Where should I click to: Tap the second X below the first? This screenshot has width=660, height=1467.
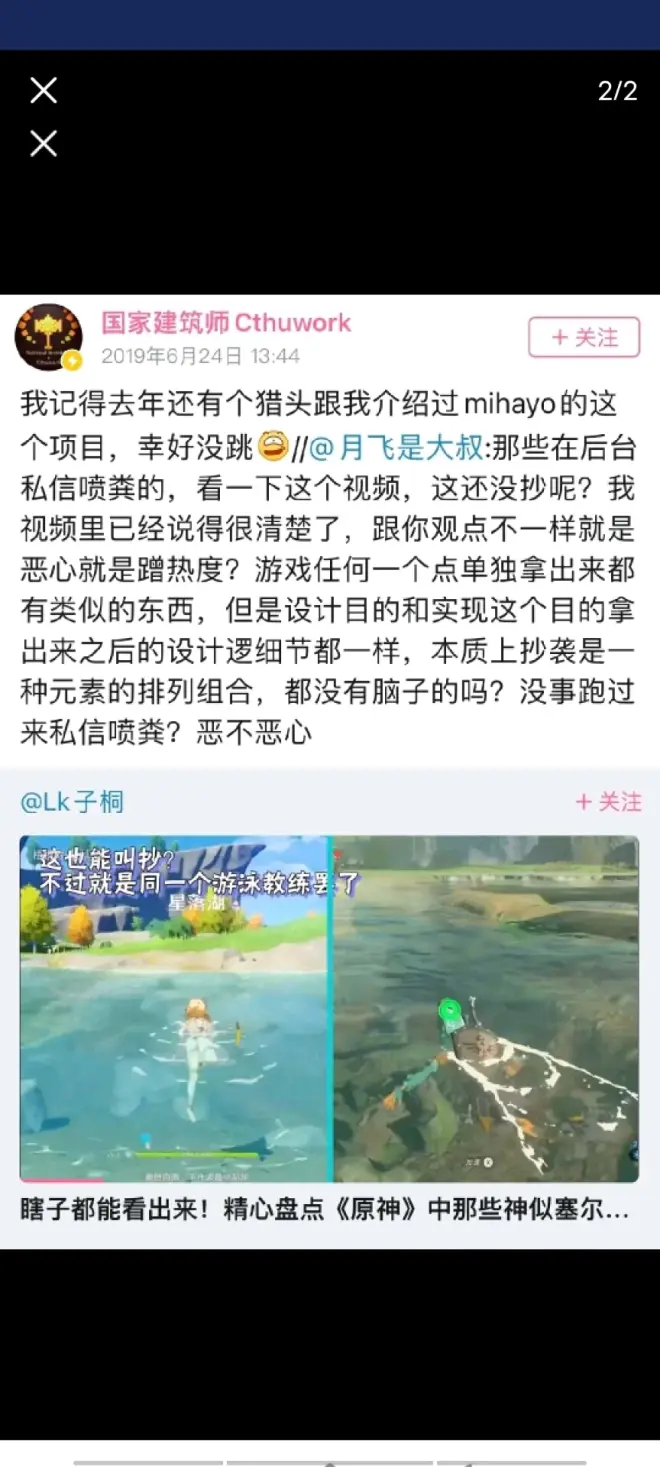click(x=43, y=145)
